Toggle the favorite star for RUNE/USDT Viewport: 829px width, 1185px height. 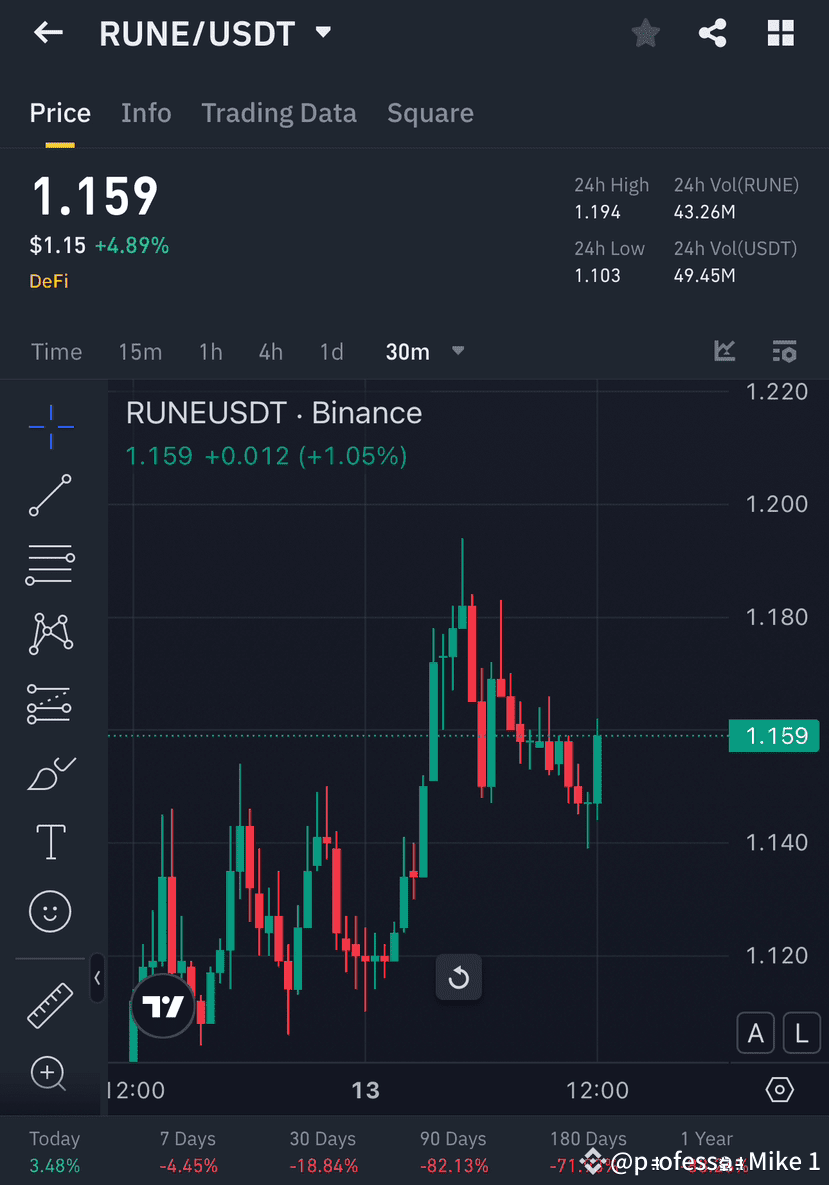(645, 32)
